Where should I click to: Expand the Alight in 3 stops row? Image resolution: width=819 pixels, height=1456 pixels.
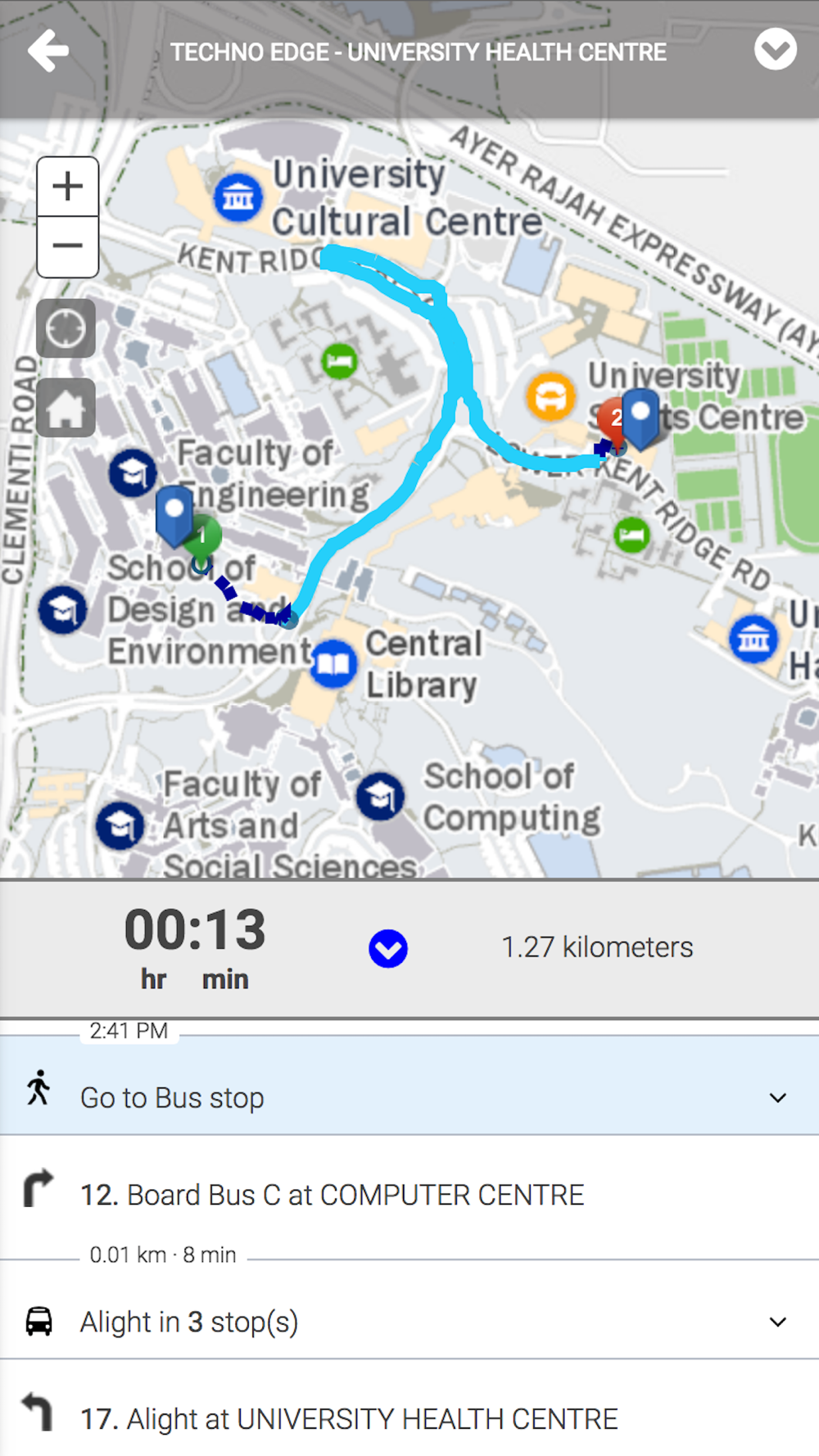click(x=409, y=1322)
